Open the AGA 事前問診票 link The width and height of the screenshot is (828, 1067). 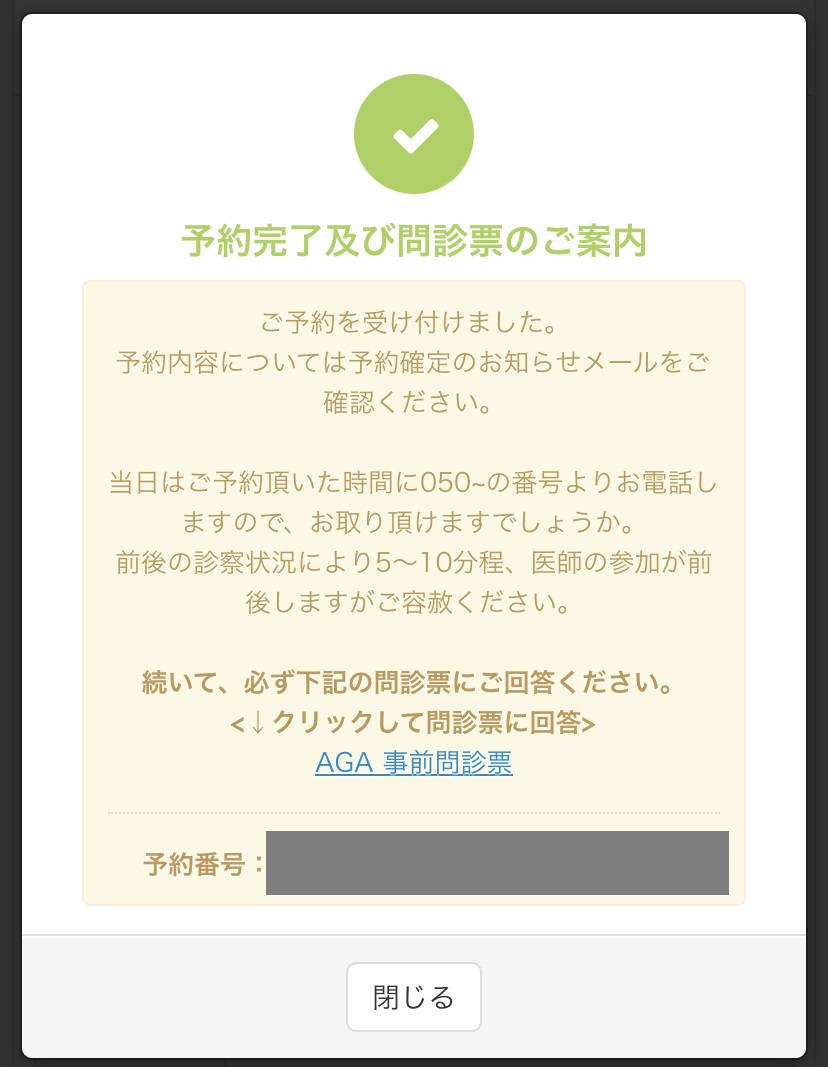(x=413, y=763)
